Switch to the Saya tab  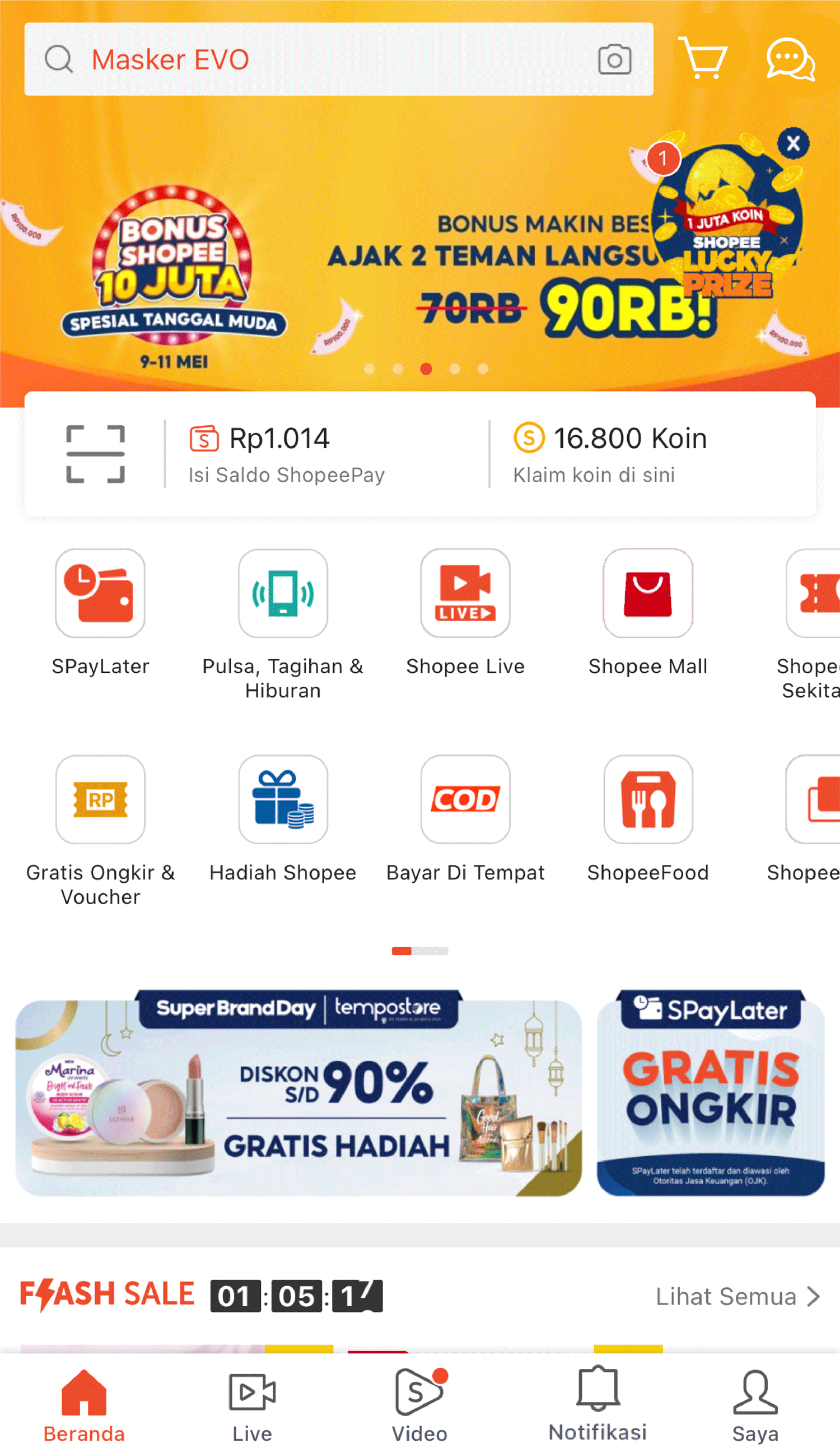pyautogui.click(x=755, y=1405)
